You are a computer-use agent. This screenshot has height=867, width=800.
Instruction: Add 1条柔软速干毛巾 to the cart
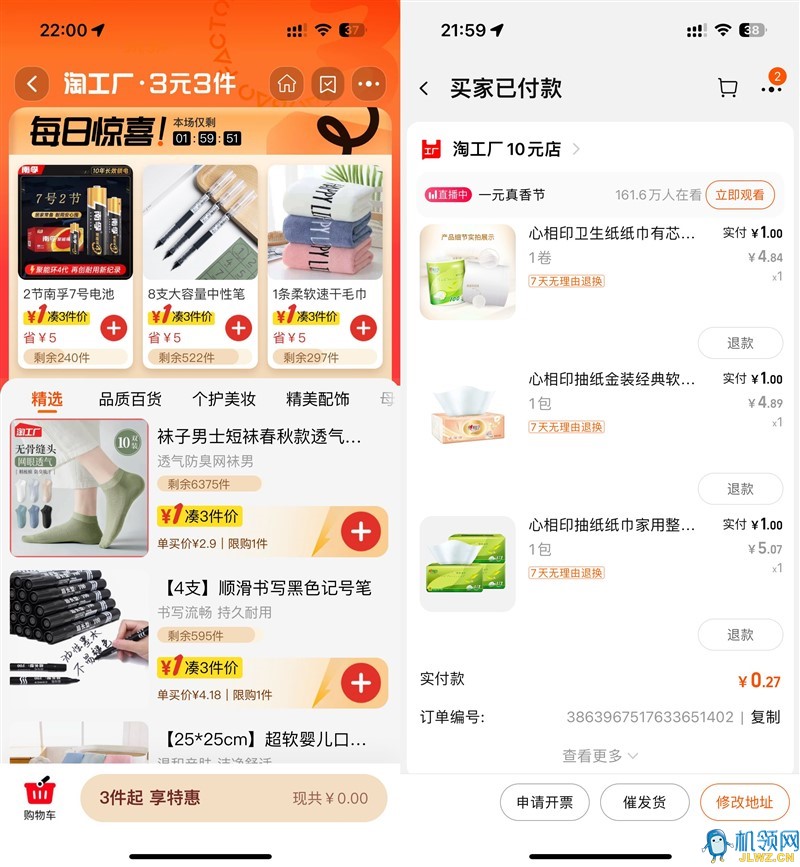coord(363,327)
